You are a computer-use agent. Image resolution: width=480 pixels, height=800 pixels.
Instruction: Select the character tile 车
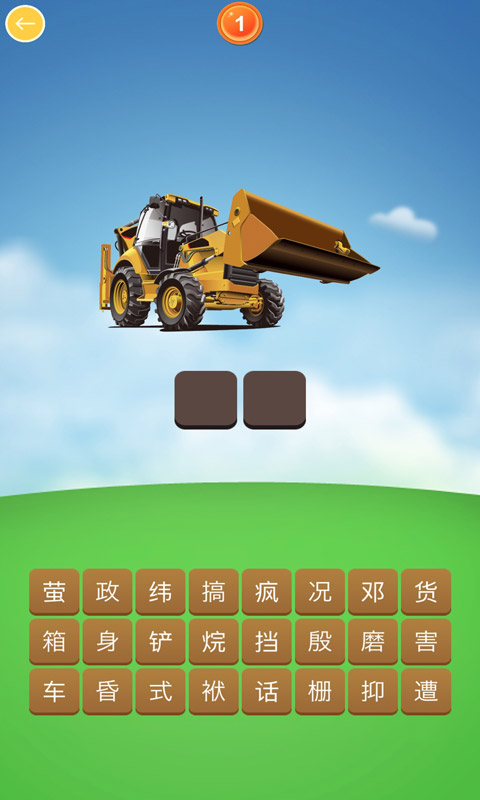click(54, 691)
